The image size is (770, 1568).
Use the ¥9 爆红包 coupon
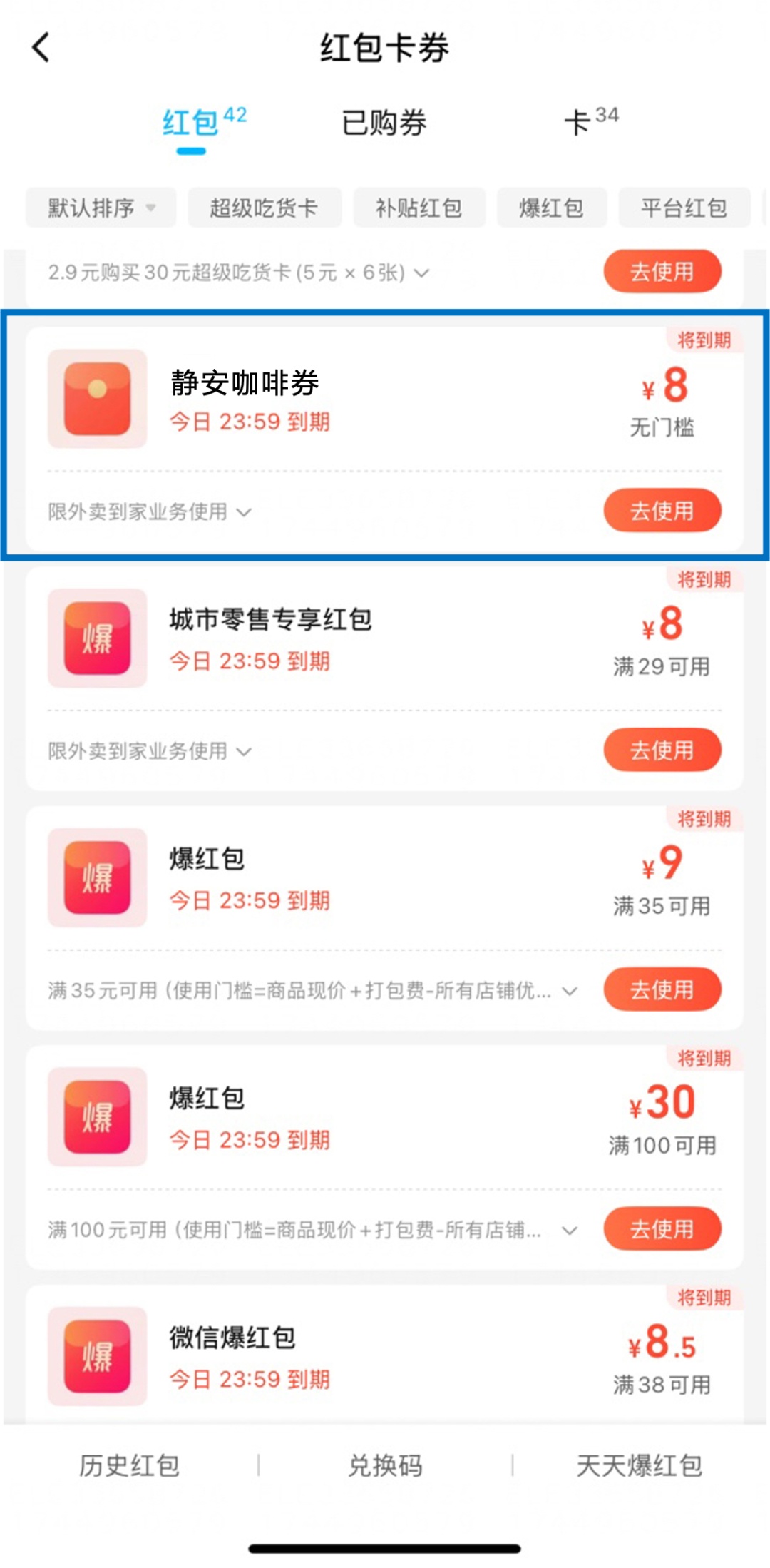tap(662, 989)
